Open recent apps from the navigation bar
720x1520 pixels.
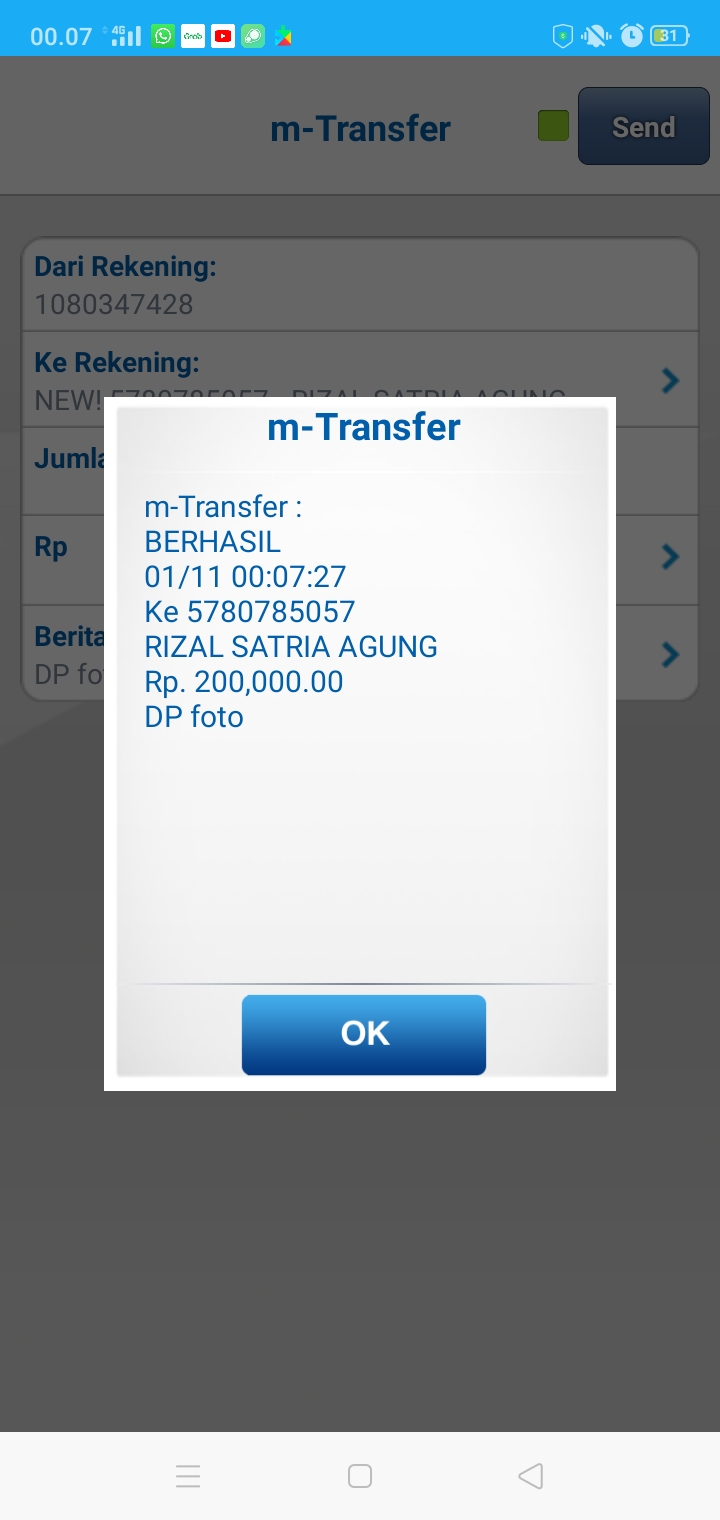tap(188, 1476)
